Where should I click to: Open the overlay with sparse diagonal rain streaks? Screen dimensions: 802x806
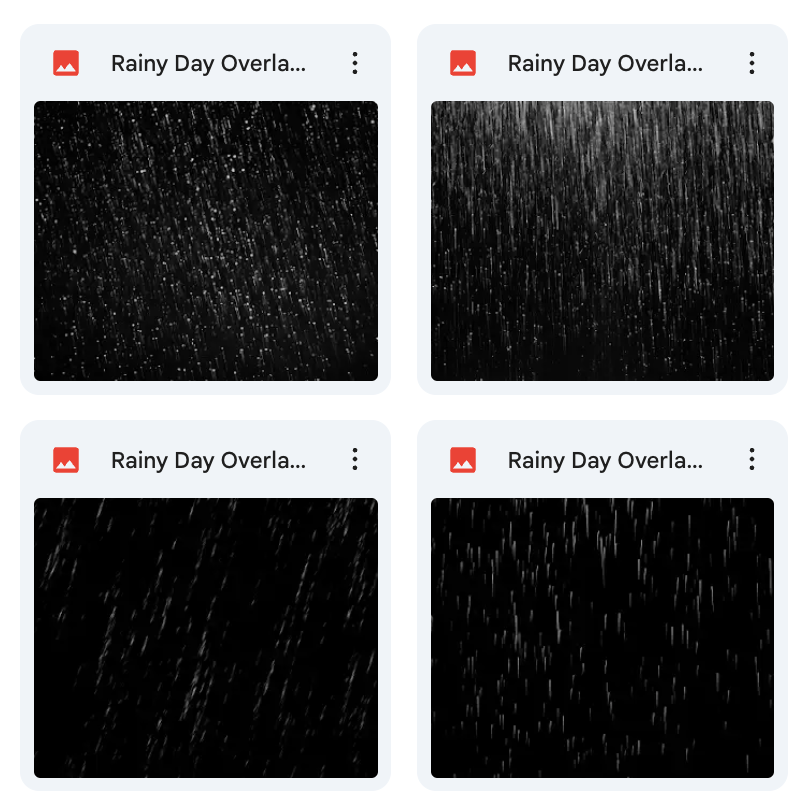(205, 637)
